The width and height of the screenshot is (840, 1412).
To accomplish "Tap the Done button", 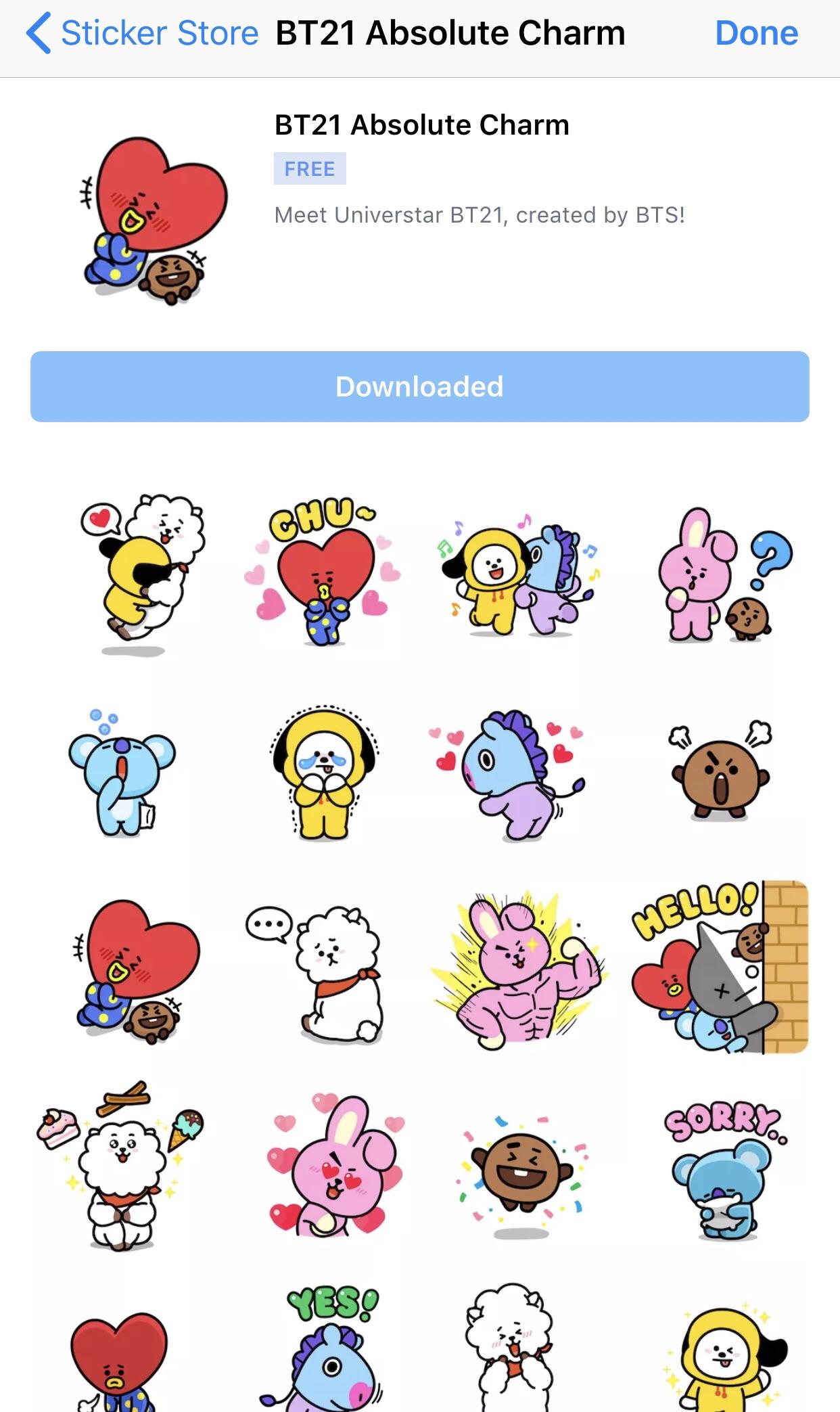I will pyautogui.click(x=755, y=32).
